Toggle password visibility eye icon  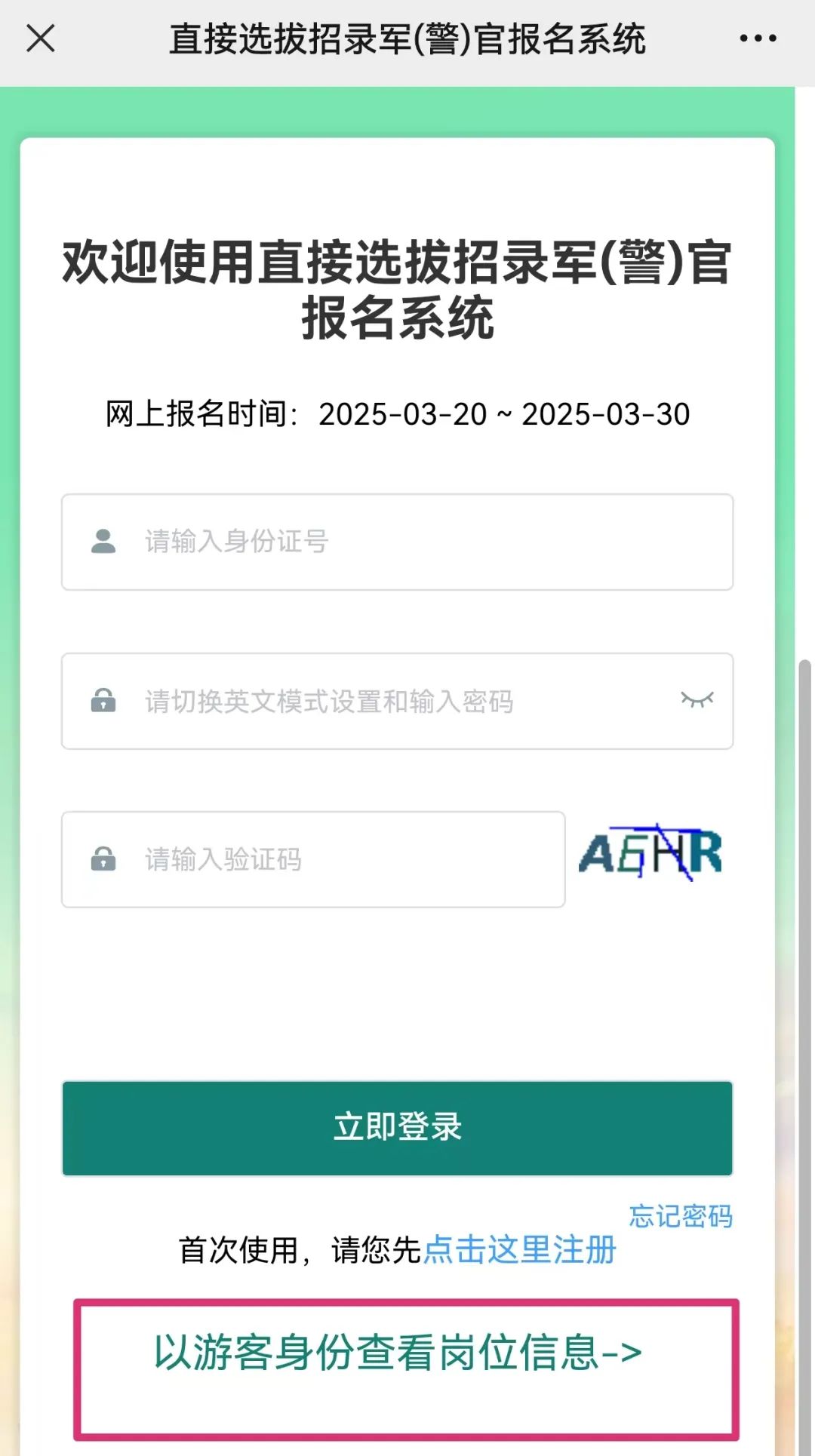tap(697, 700)
